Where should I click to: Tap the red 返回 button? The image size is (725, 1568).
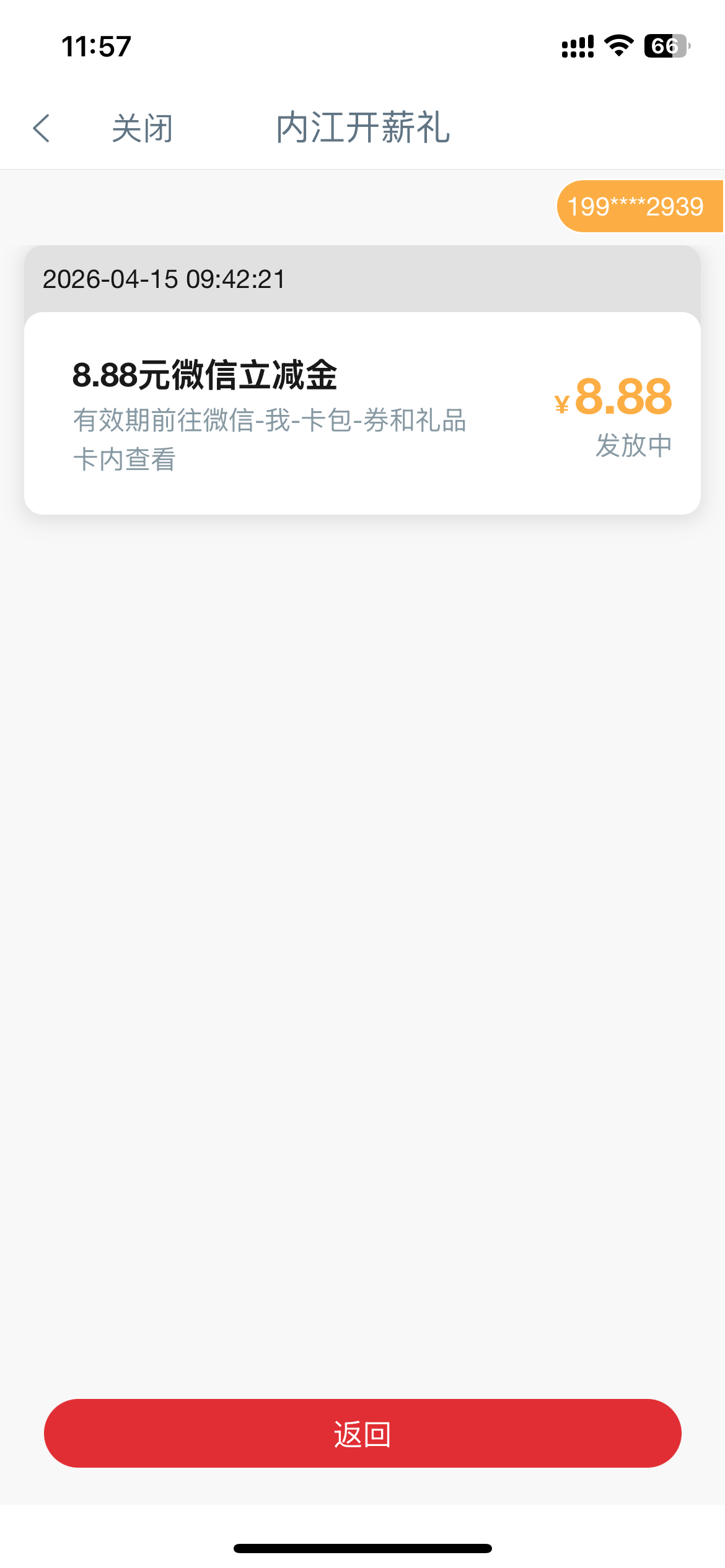click(362, 1433)
